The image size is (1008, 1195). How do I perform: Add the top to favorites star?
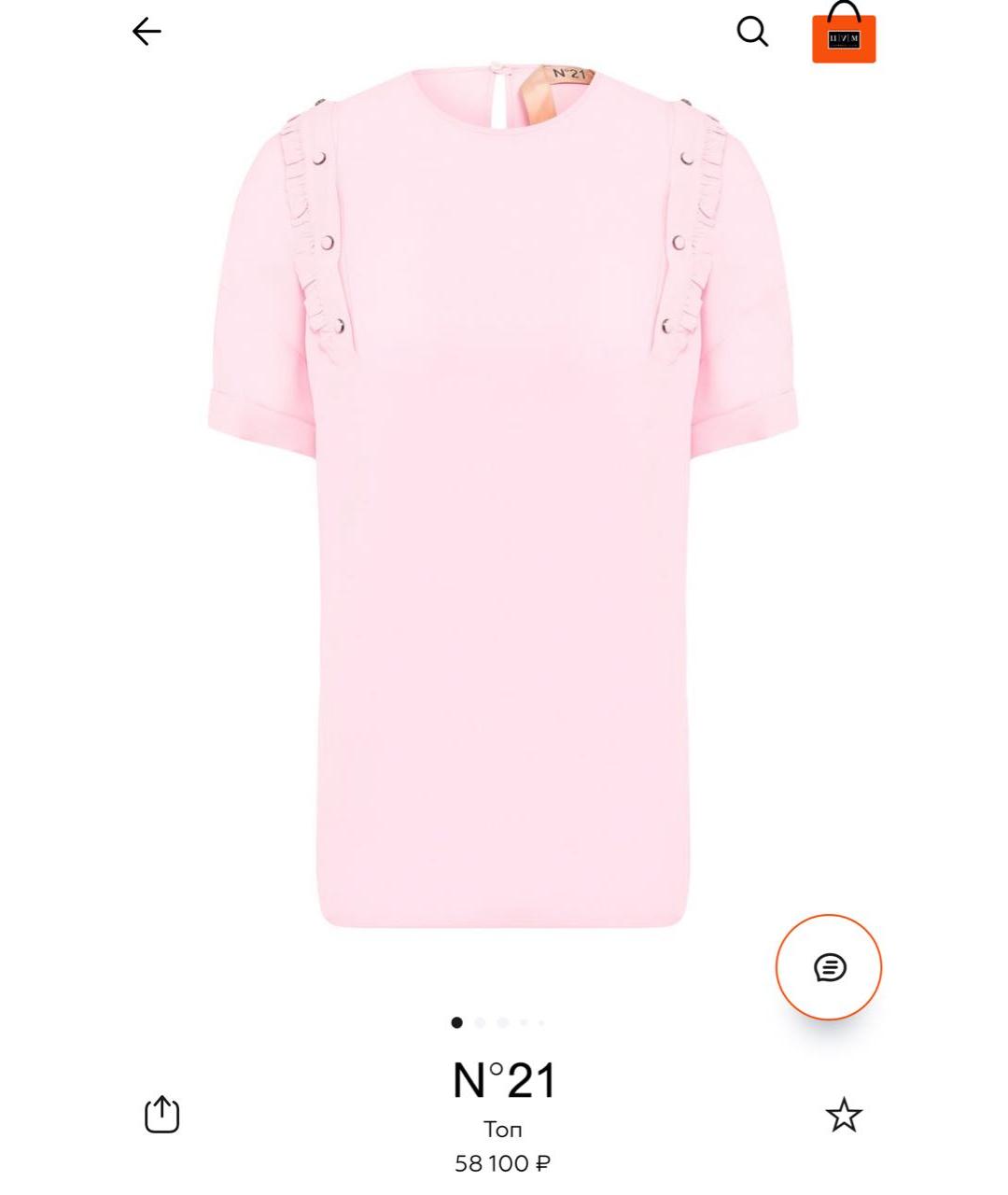(844, 1115)
